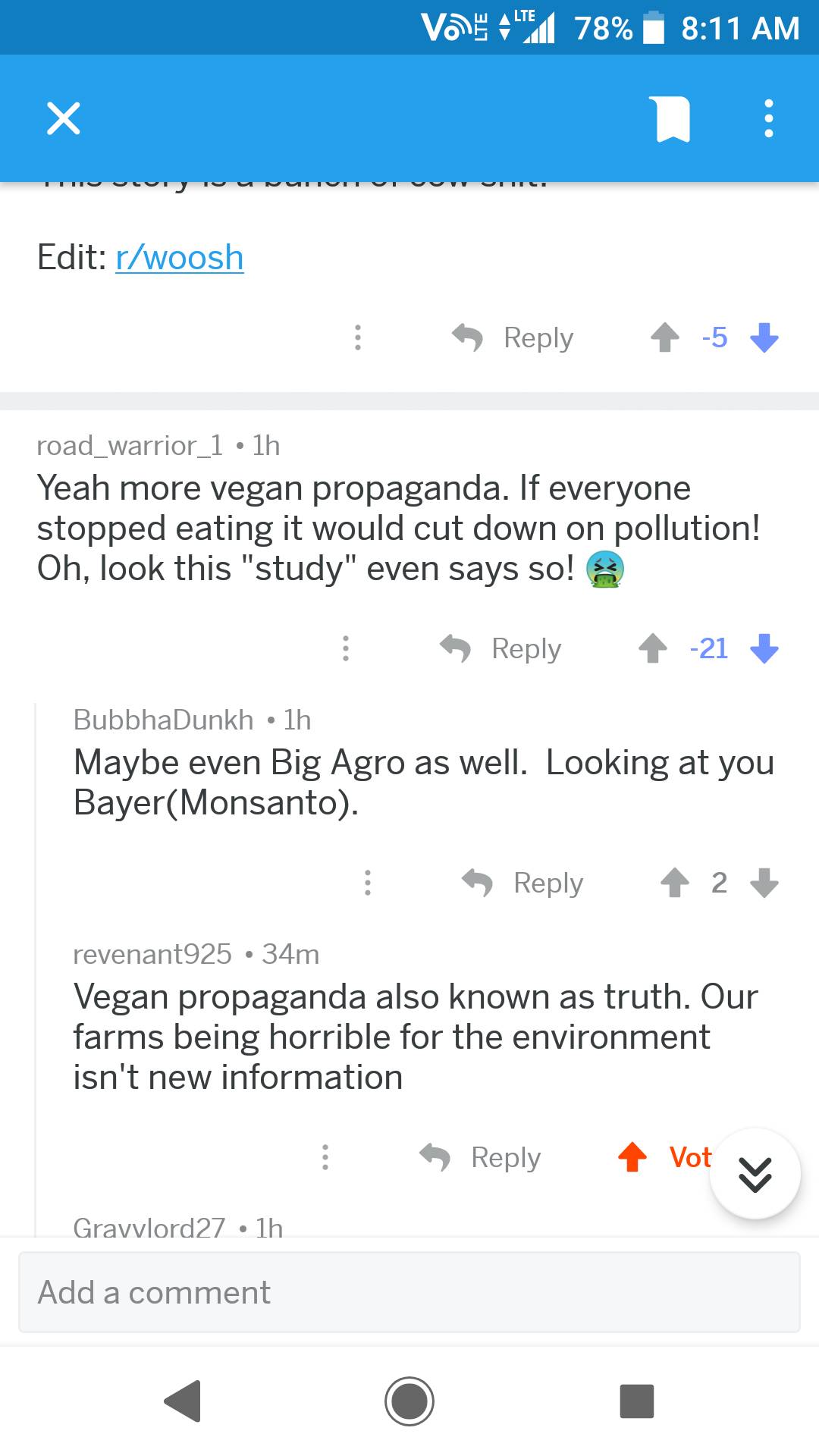Open the r/woosh subreddit link
The width and height of the screenshot is (819, 1456).
click(x=179, y=257)
